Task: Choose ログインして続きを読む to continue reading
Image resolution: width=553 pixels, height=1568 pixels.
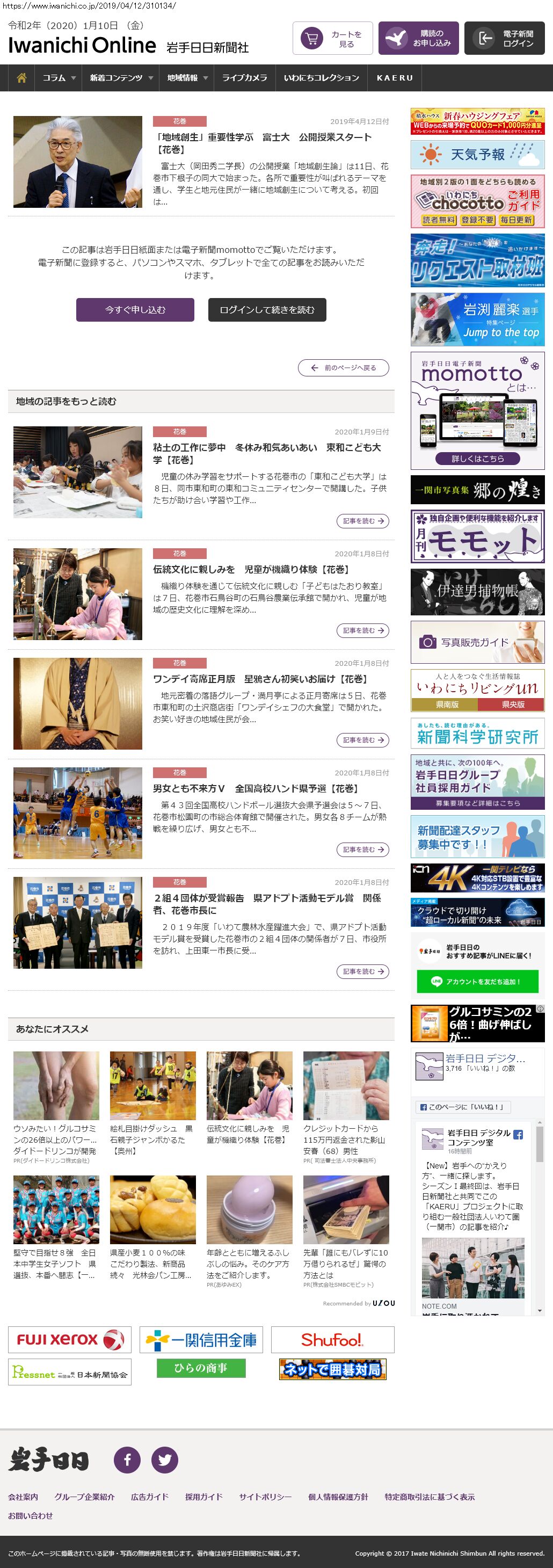Action: pos(266,310)
